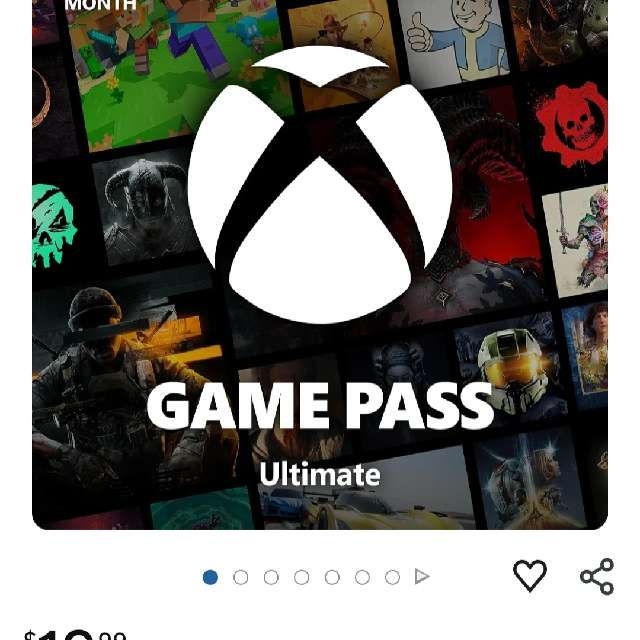Add Game Pass Ultimate to favorites
Viewport: 640px width, 640px height.
[530, 575]
